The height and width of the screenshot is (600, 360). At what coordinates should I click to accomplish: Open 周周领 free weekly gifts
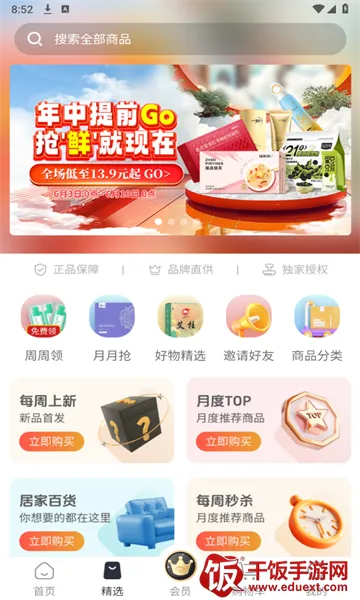coord(44,329)
